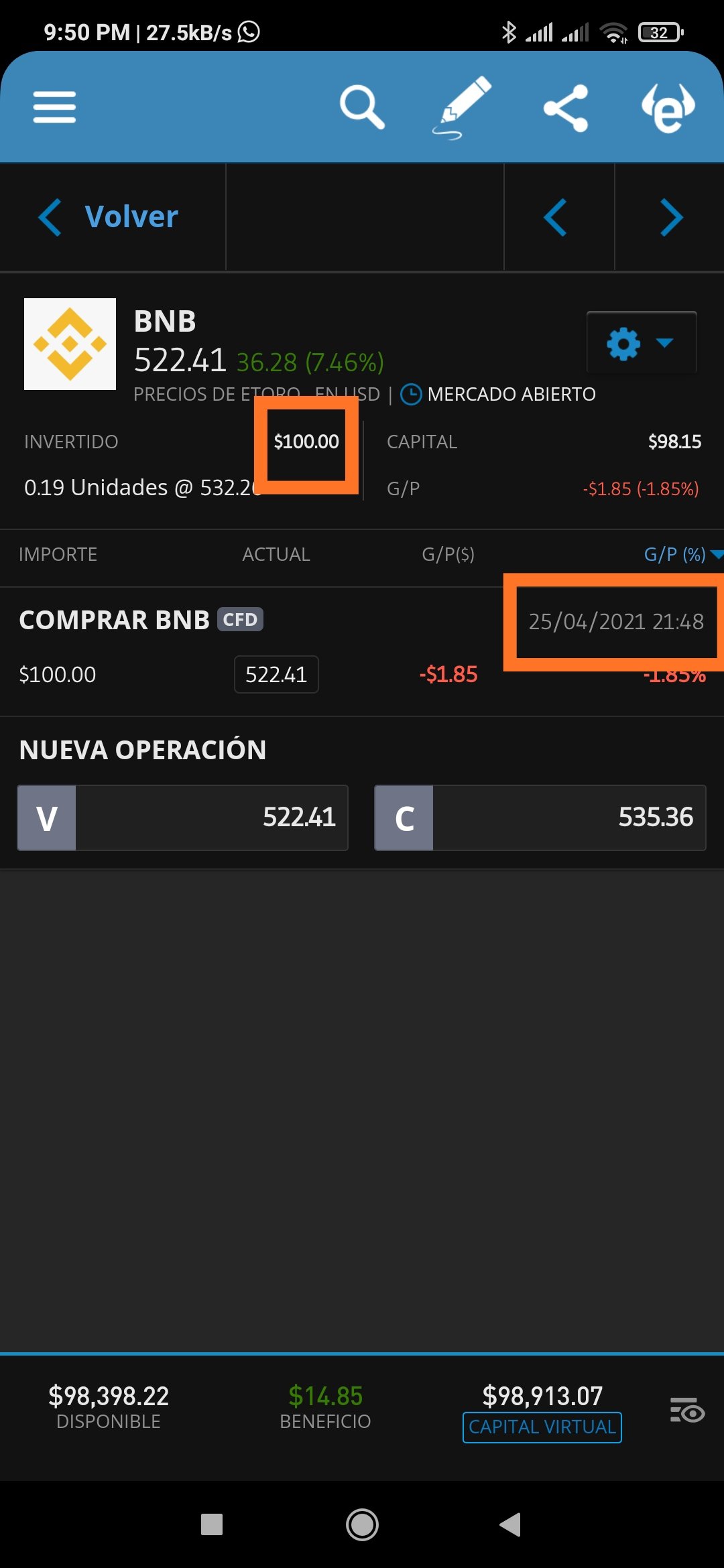This screenshot has height=1568, width=724.
Task: Tap the system back triangle
Action: click(x=510, y=1524)
